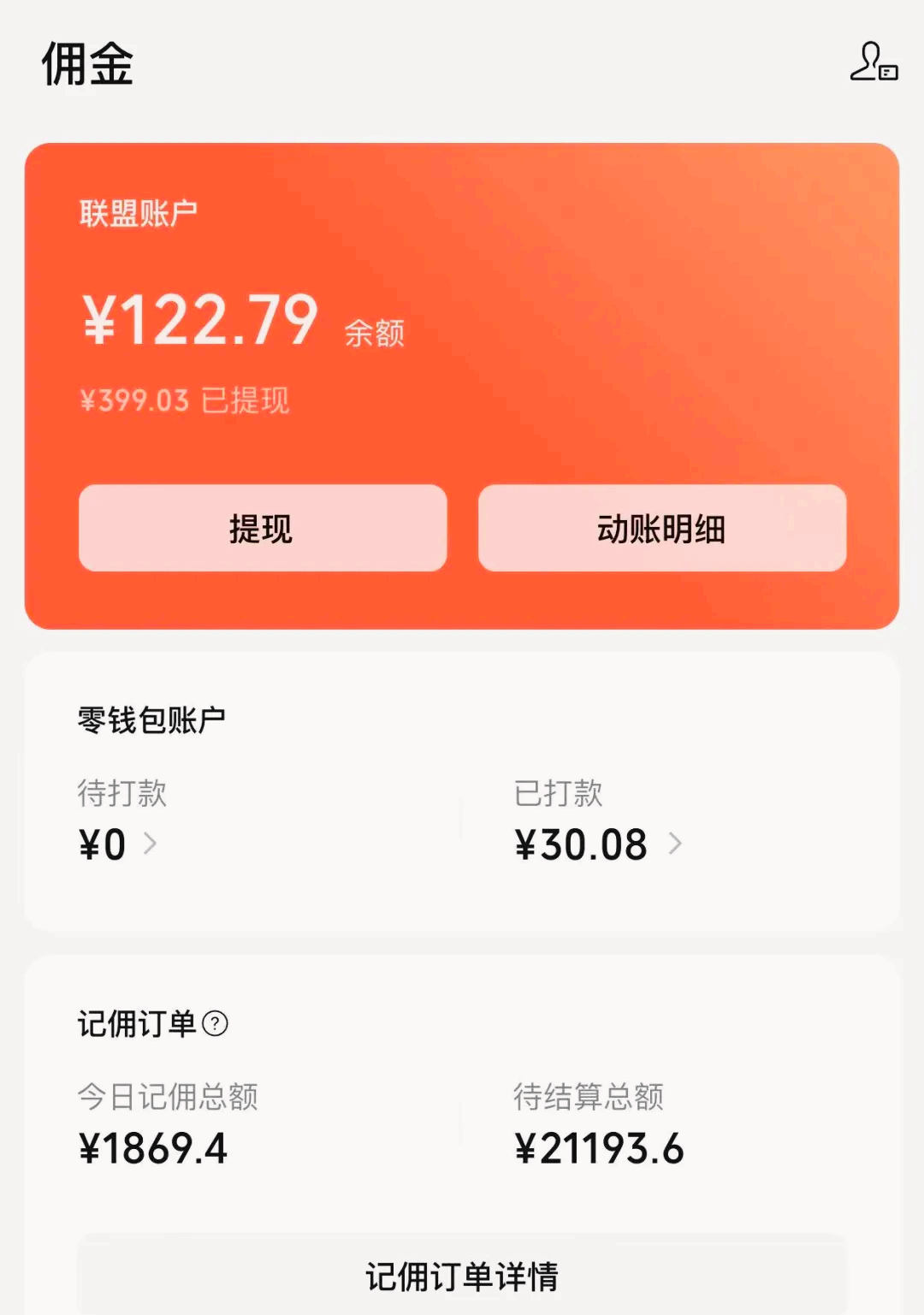Open help icon beside 记佣订单
This screenshot has width=924, height=1315.
tap(215, 1023)
